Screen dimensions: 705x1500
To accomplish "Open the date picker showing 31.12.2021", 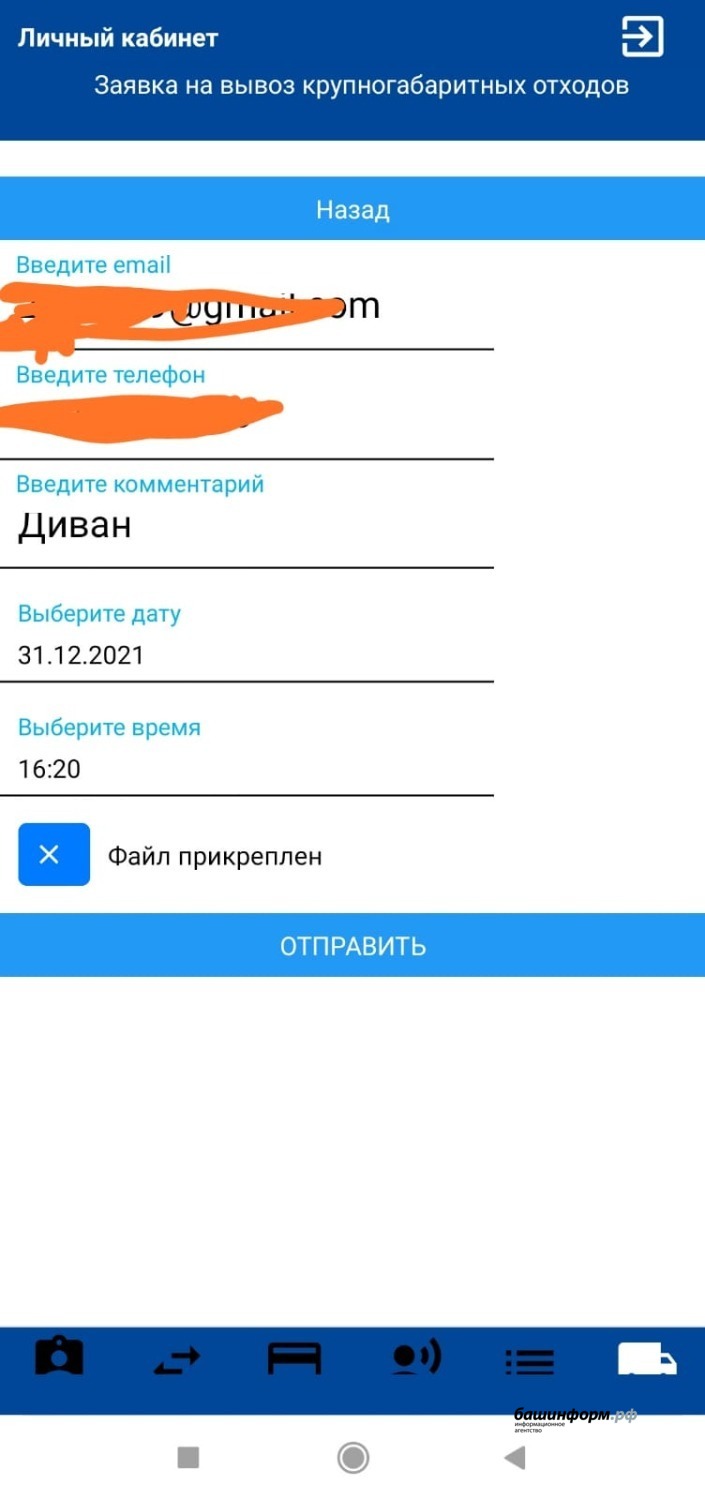I will (x=246, y=655).
